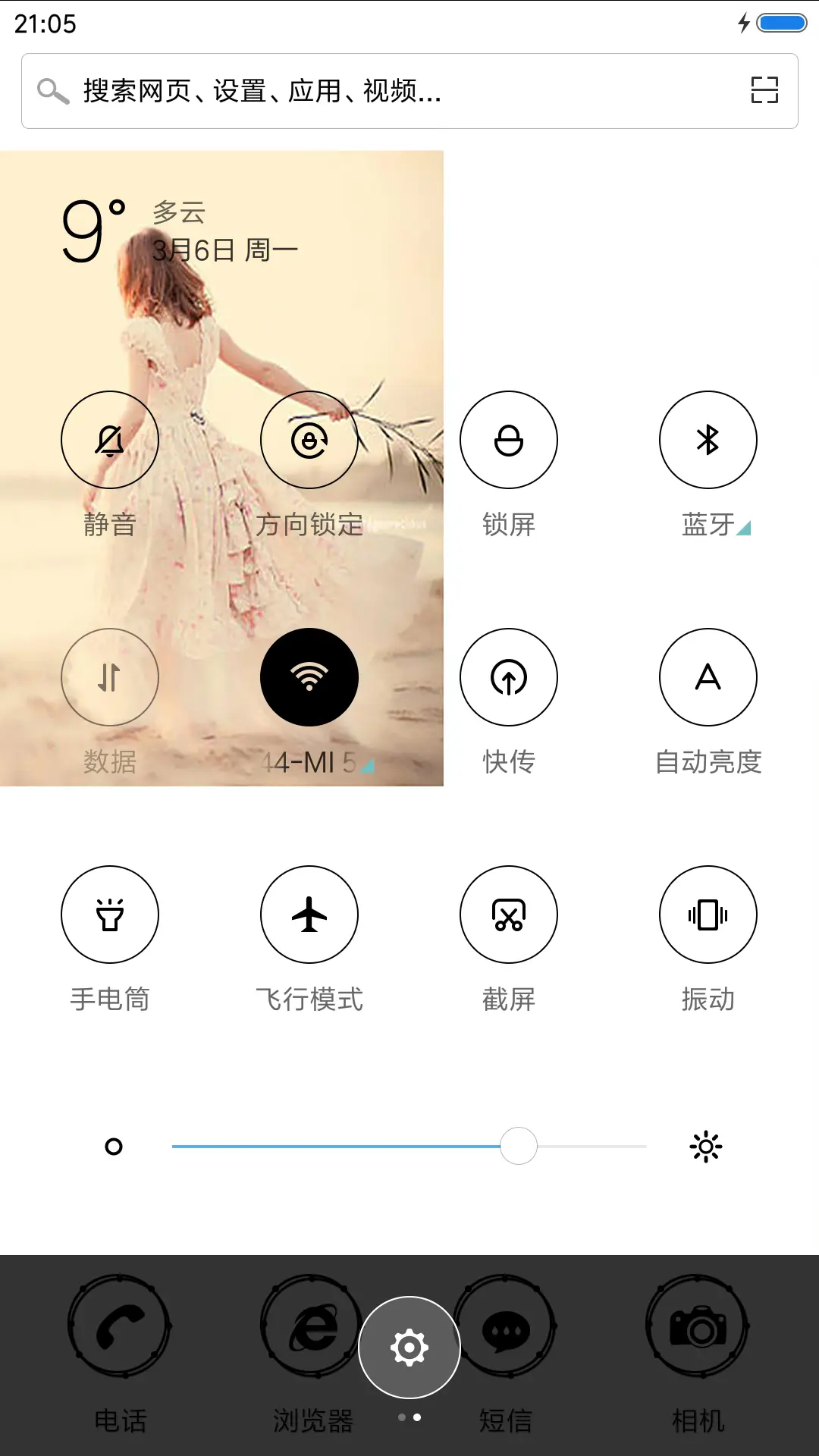
Task: Enable airplane mode
Action: click(309, 915)
